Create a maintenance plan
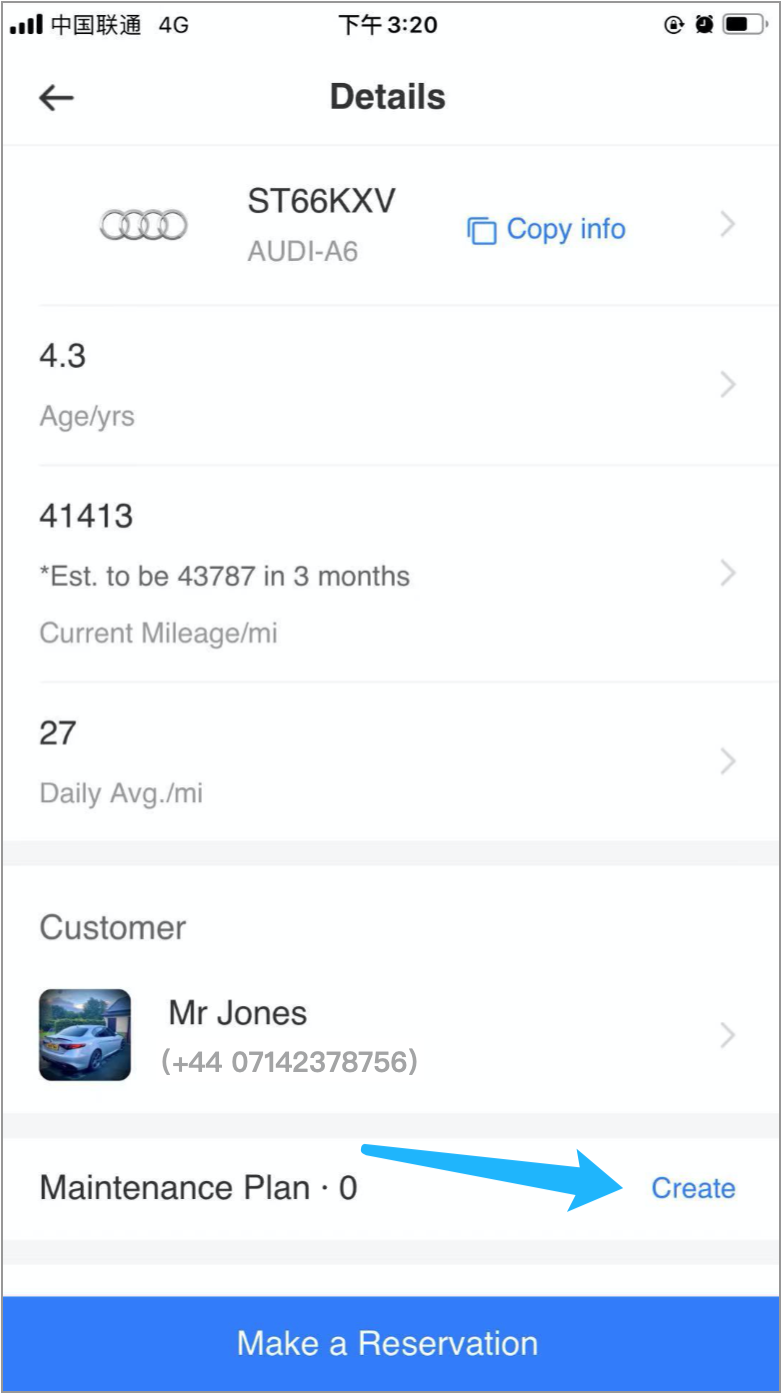 [x=693, y=1188]
